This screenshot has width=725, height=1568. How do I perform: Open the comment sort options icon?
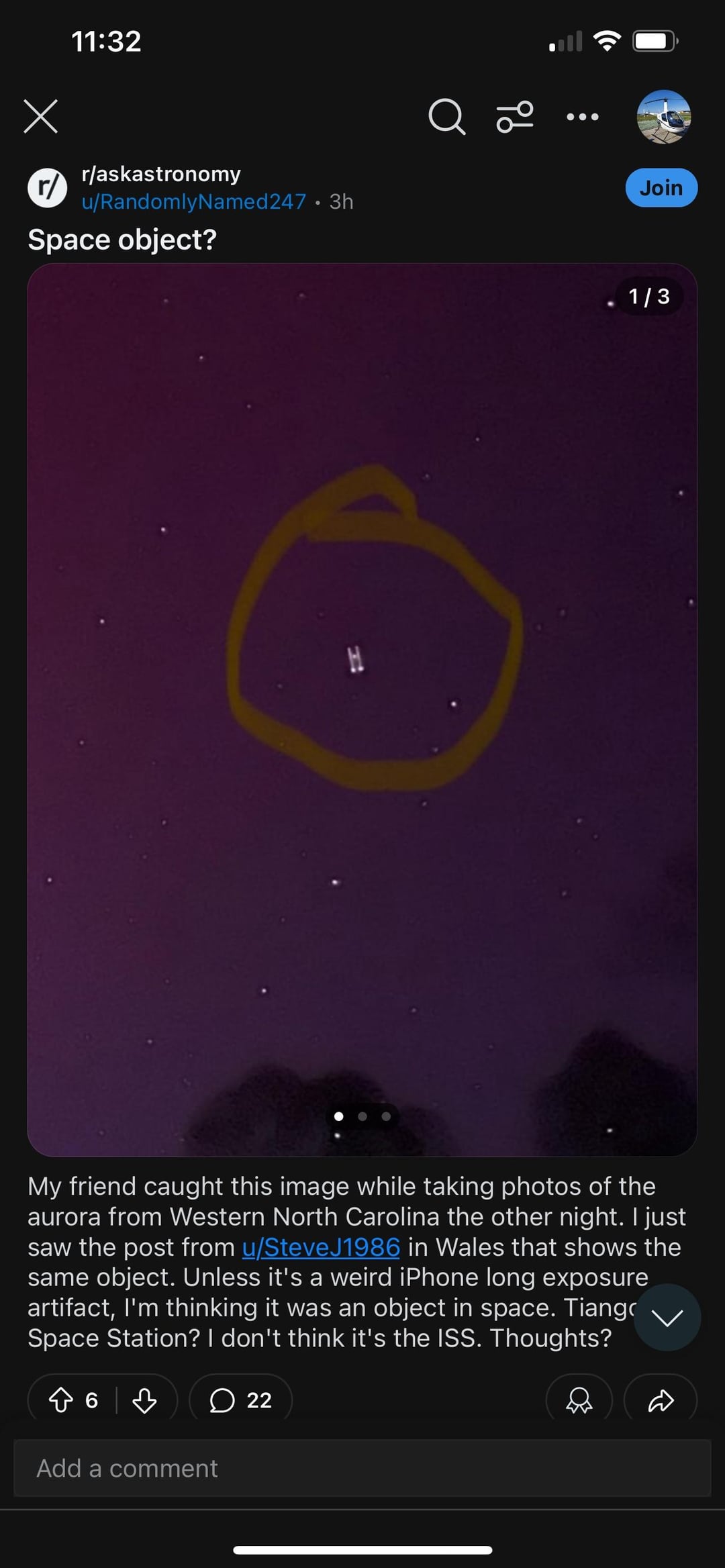coord(515,117)
